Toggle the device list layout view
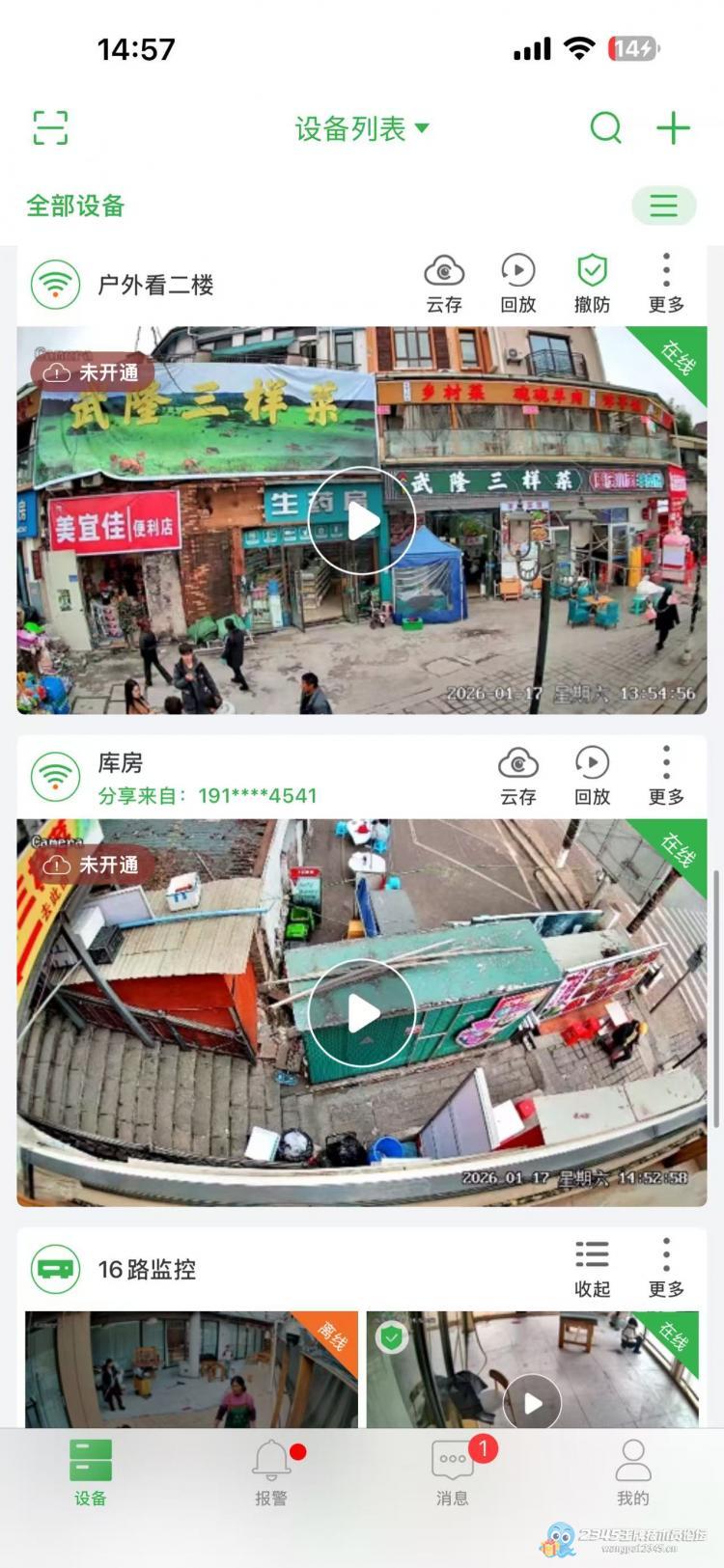This screenshot has width=724, height=1568. pos(663,206)
